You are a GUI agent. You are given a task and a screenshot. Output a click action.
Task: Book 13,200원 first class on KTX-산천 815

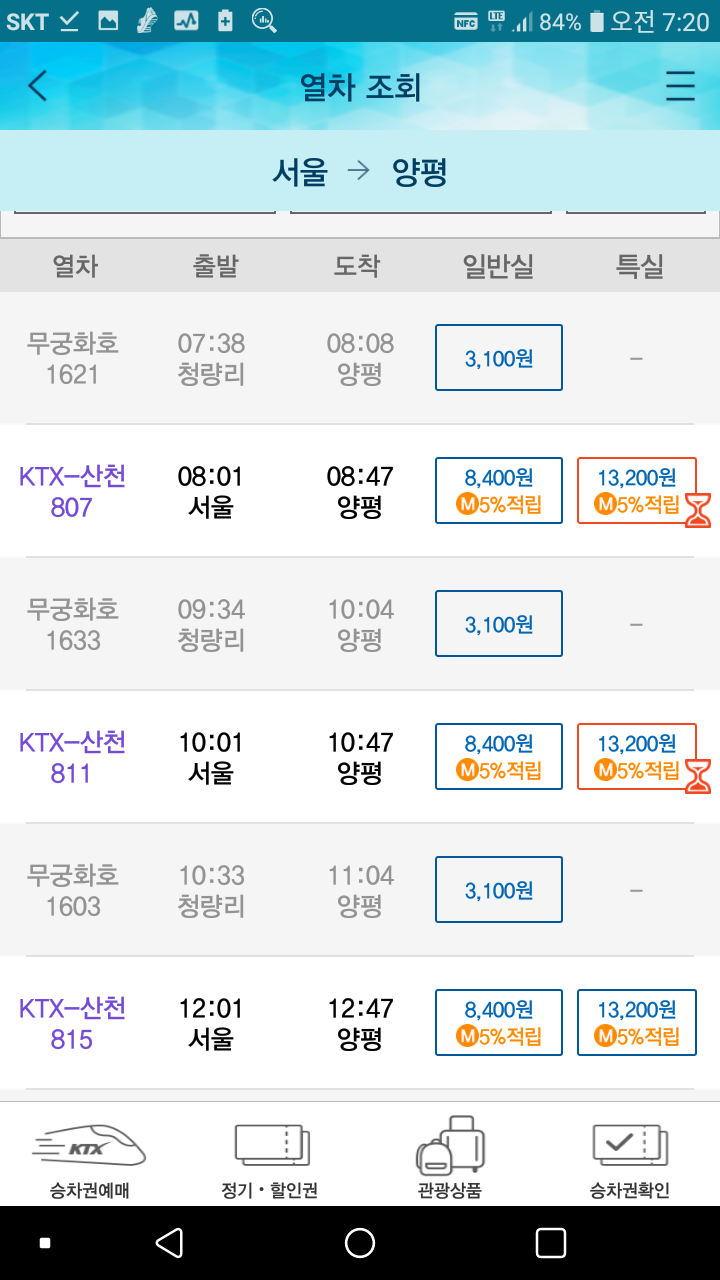pyautogui.click(x=637, y=1022)
